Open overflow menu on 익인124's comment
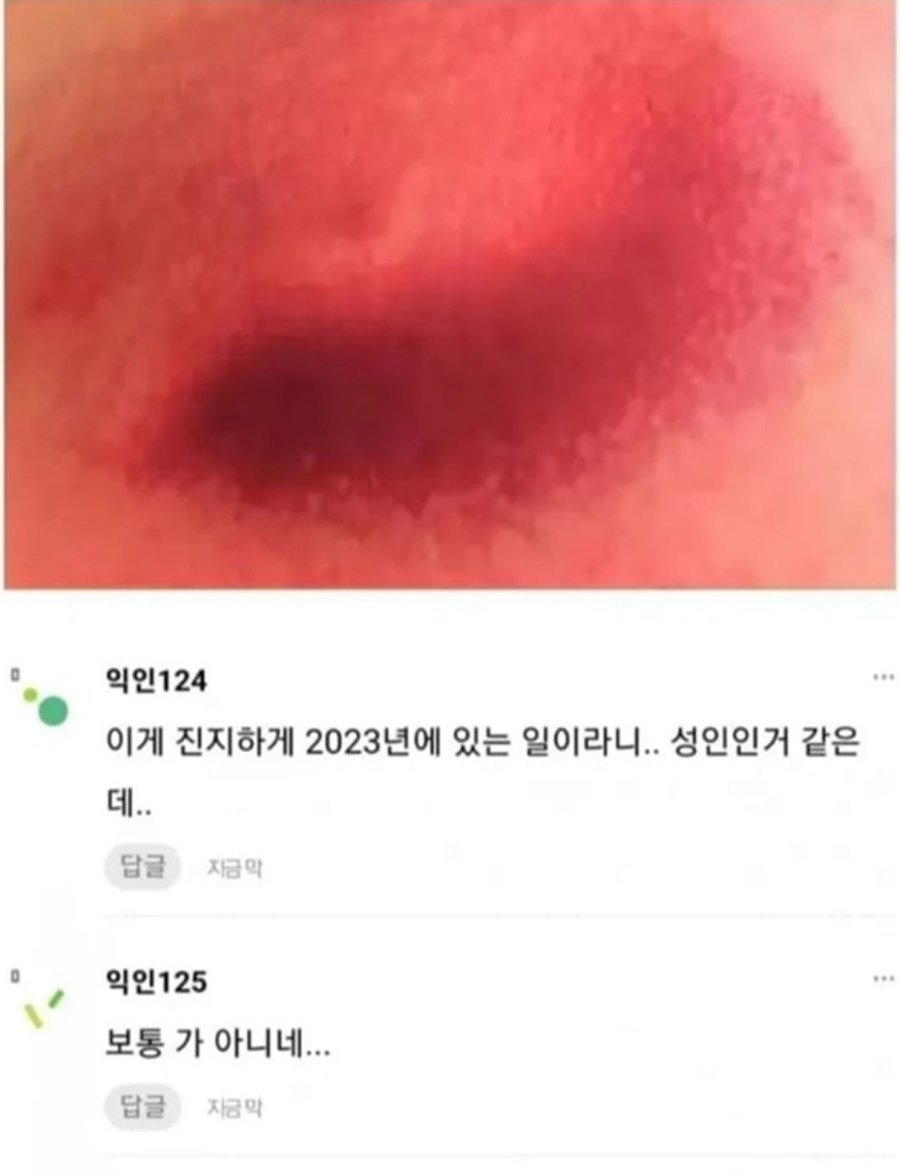Screen dimensions: 900x1175 coord(883,677)
